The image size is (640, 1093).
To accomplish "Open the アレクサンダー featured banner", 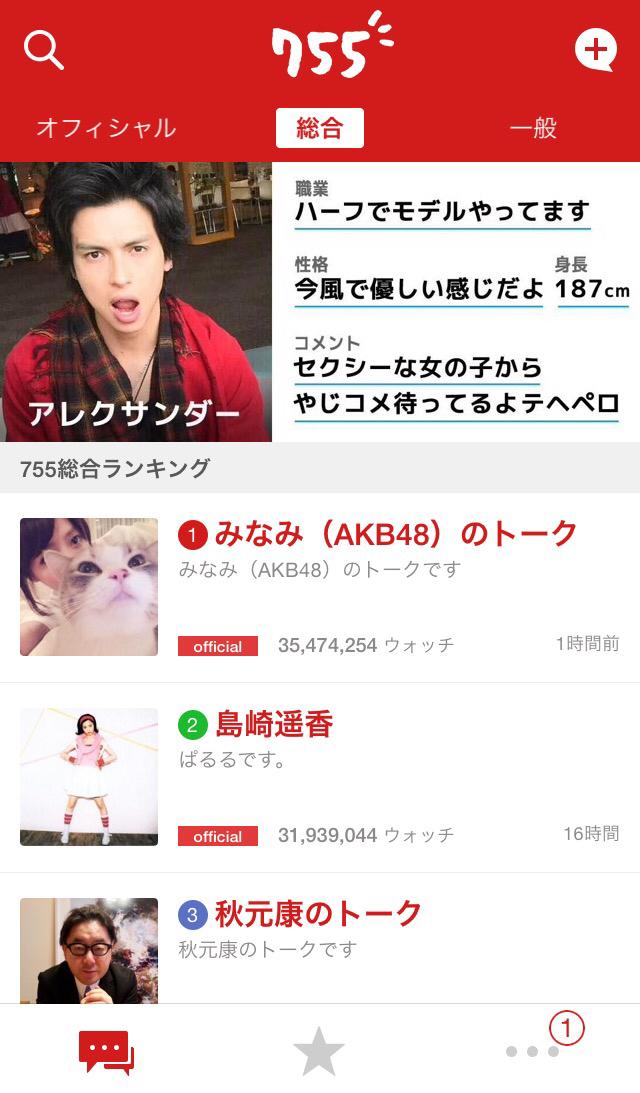I will click(320, 302).
